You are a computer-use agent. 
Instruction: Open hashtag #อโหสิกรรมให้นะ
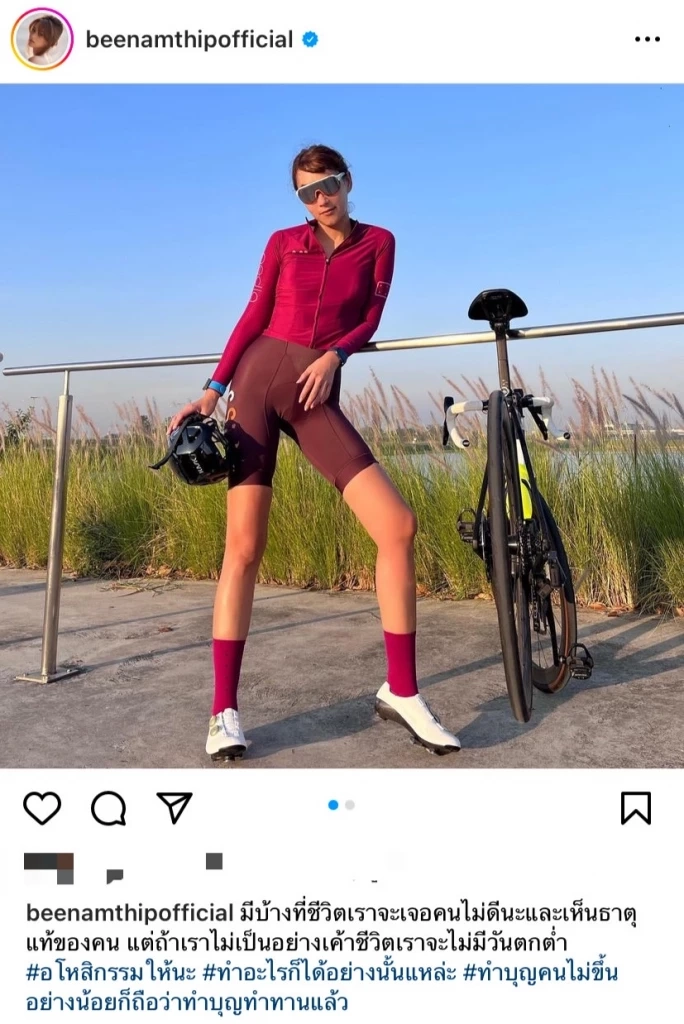pos(110,972)
